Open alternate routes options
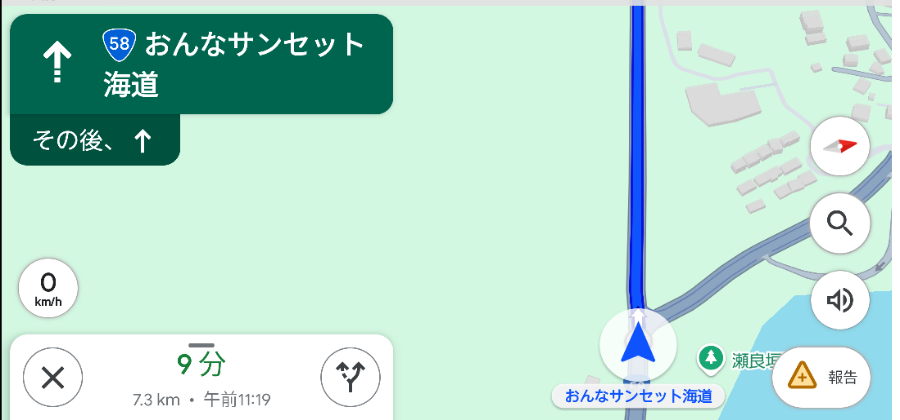The height and width of the screenshot is (420, 900). [350, 378]
